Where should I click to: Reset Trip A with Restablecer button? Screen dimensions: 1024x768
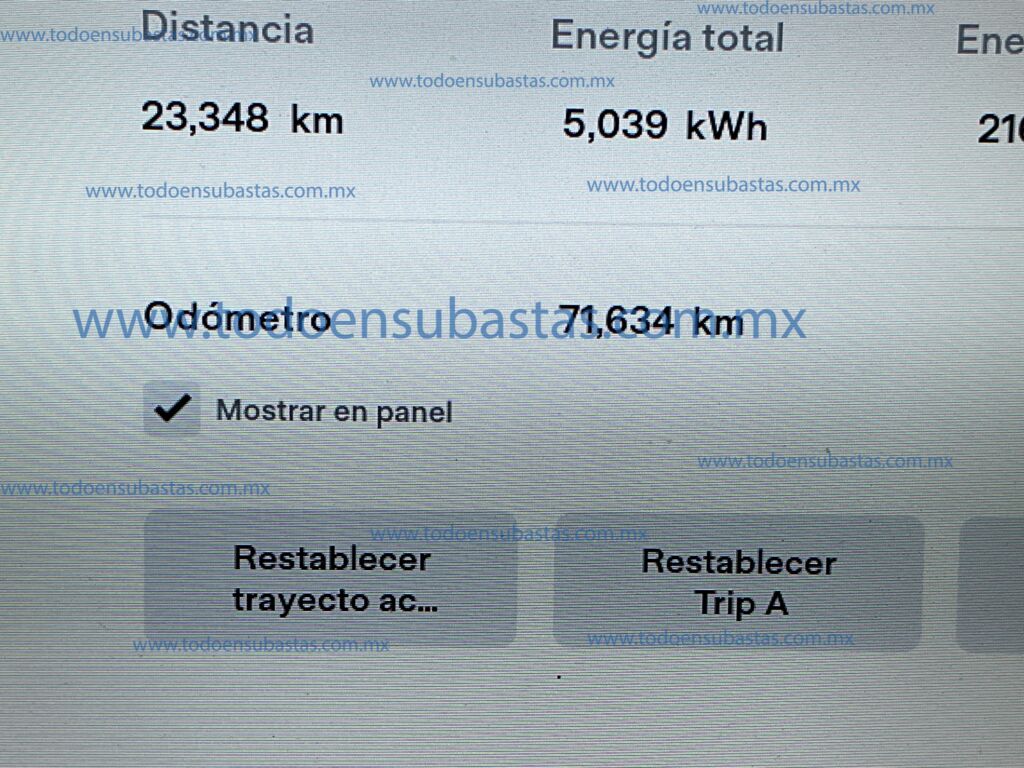pyautogui.click(x=738, y=582)
